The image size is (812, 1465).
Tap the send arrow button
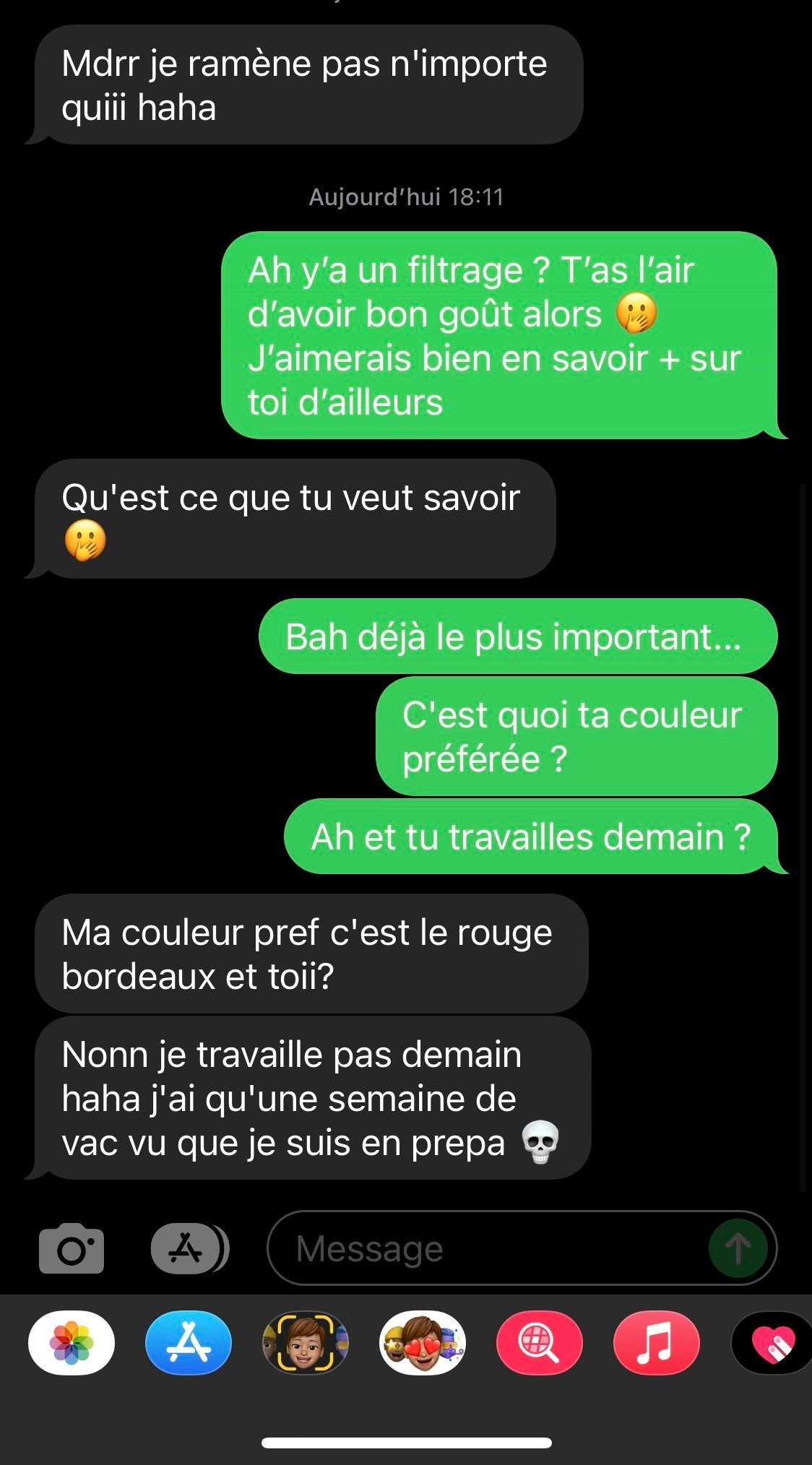pos(738,1248)
